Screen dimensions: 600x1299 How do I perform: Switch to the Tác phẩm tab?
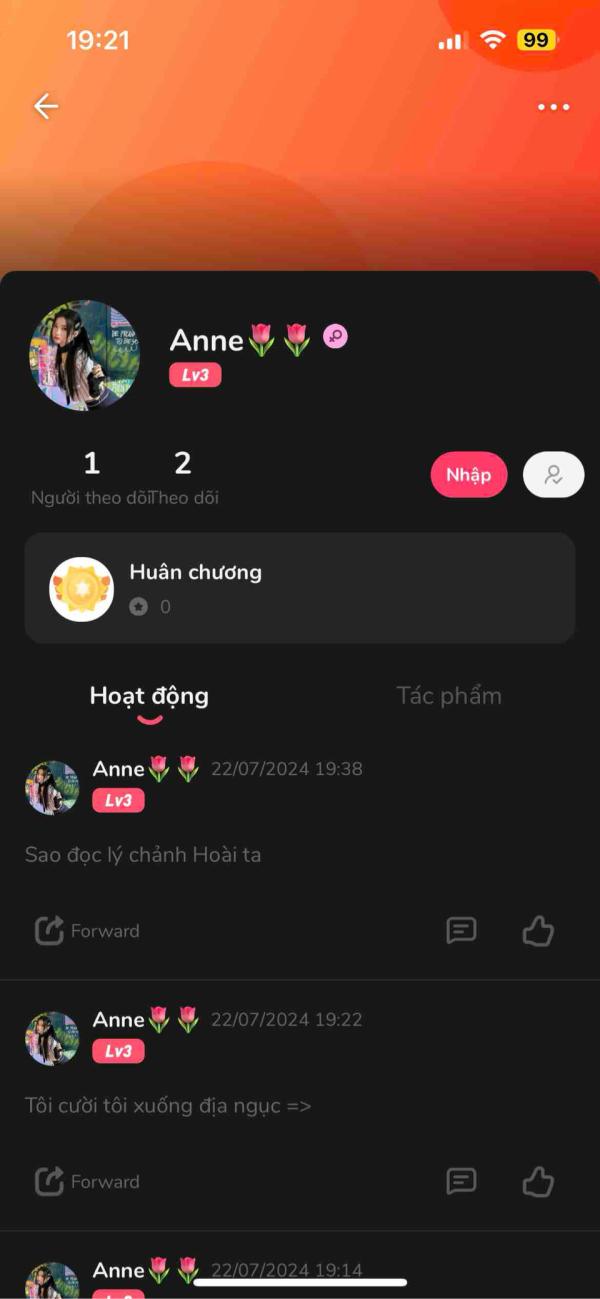[x=448, y=696]
